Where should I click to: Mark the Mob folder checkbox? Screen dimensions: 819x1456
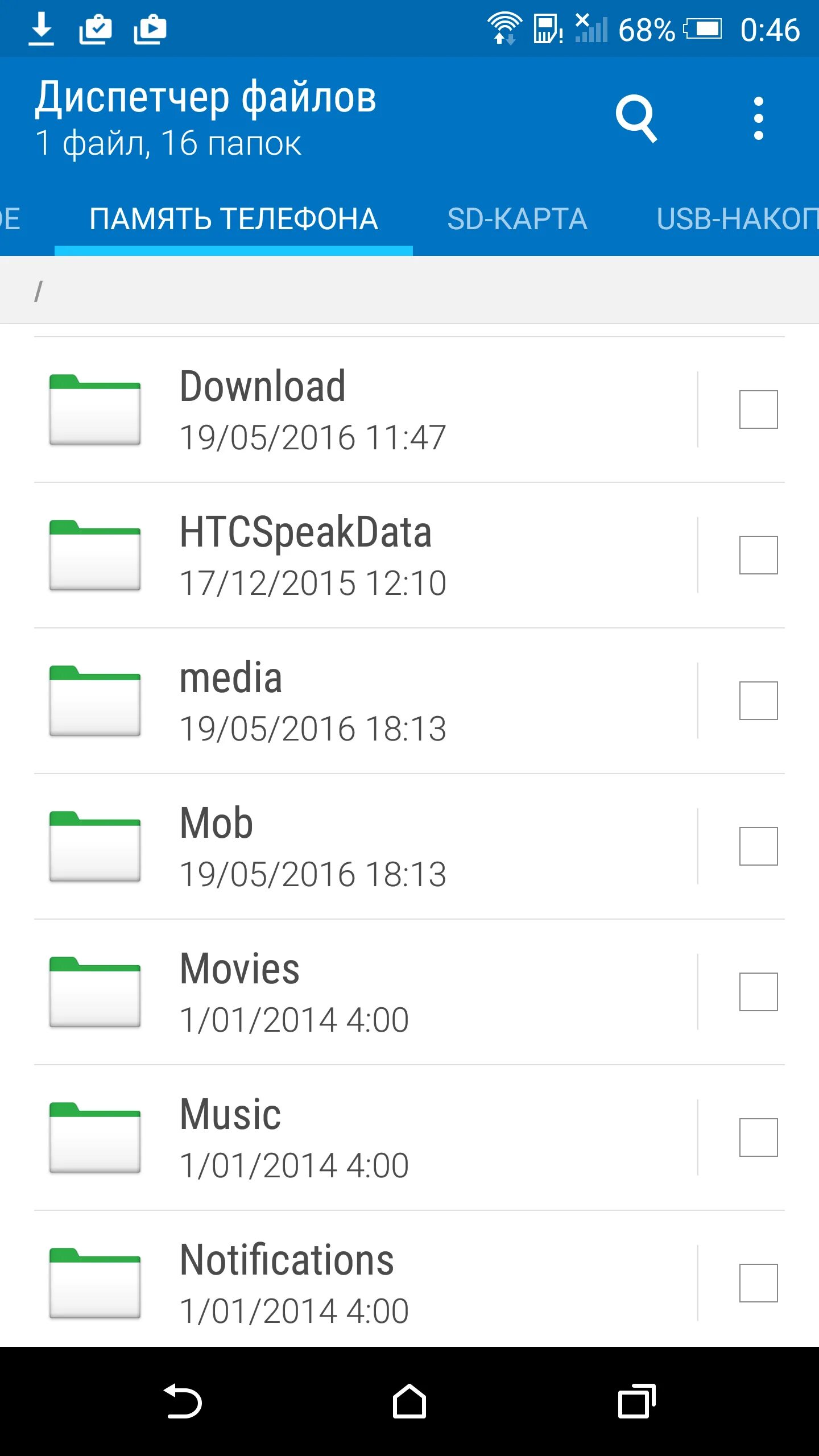758,846
